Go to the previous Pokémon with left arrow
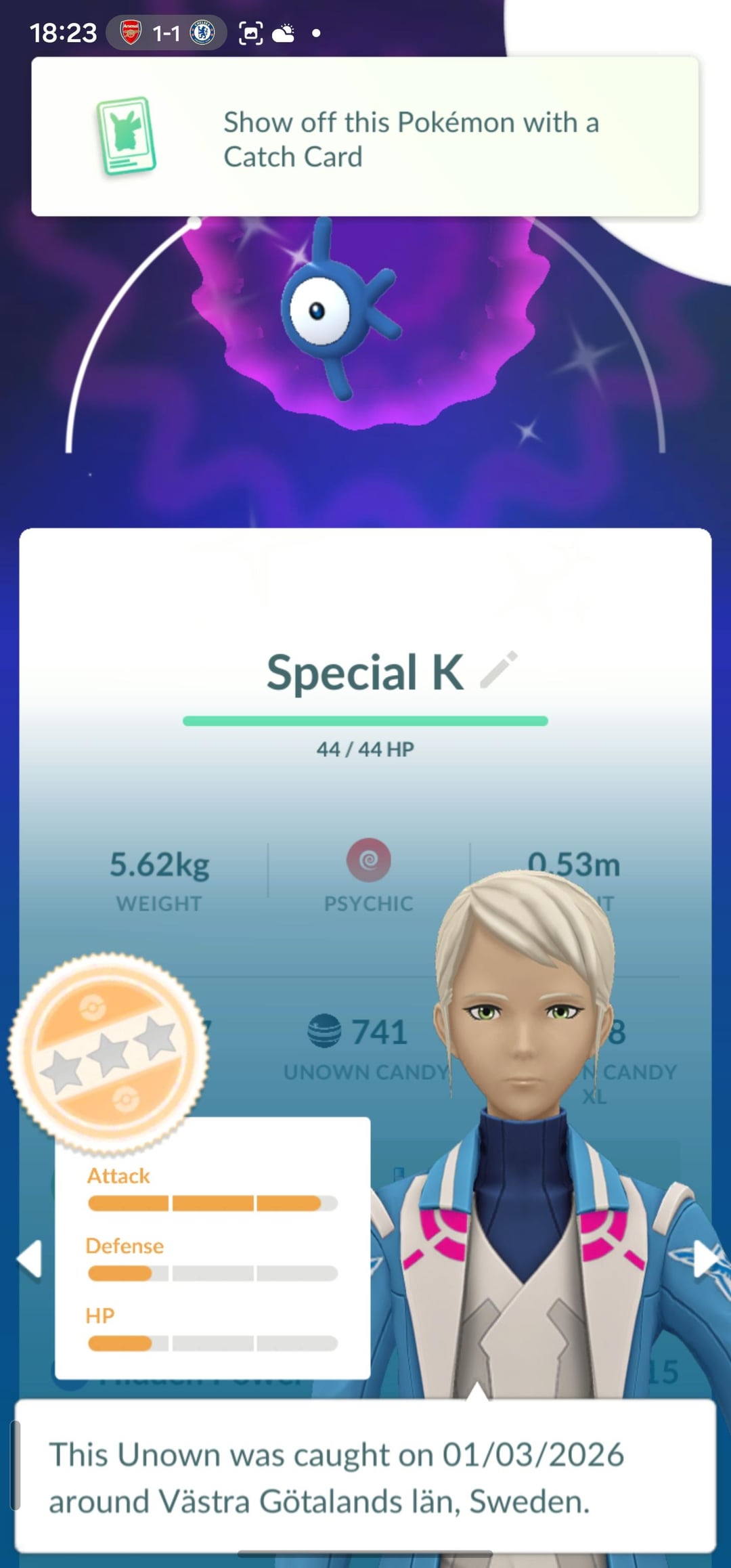The image size is (731, 1568). pos(30,1260)
